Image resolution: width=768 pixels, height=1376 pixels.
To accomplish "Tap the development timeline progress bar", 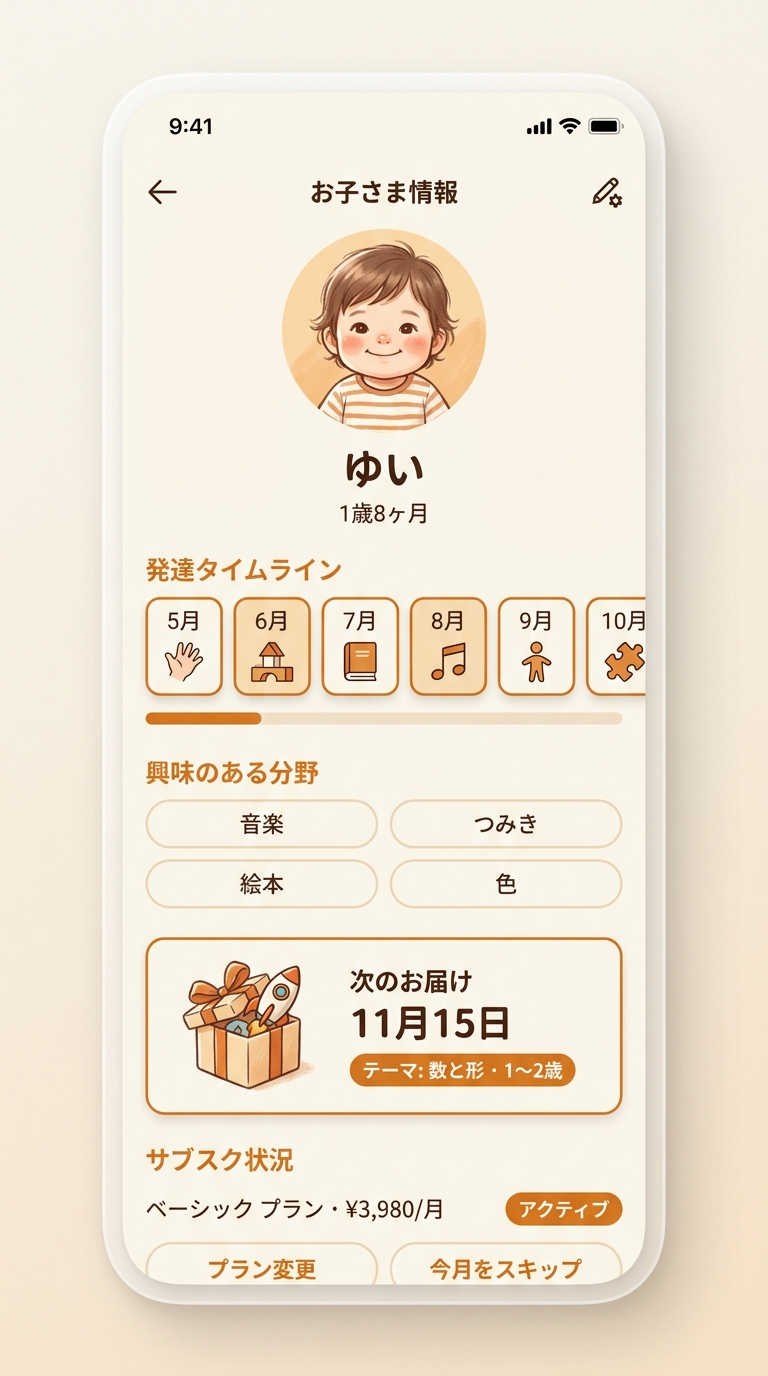I will click(384, 718).
